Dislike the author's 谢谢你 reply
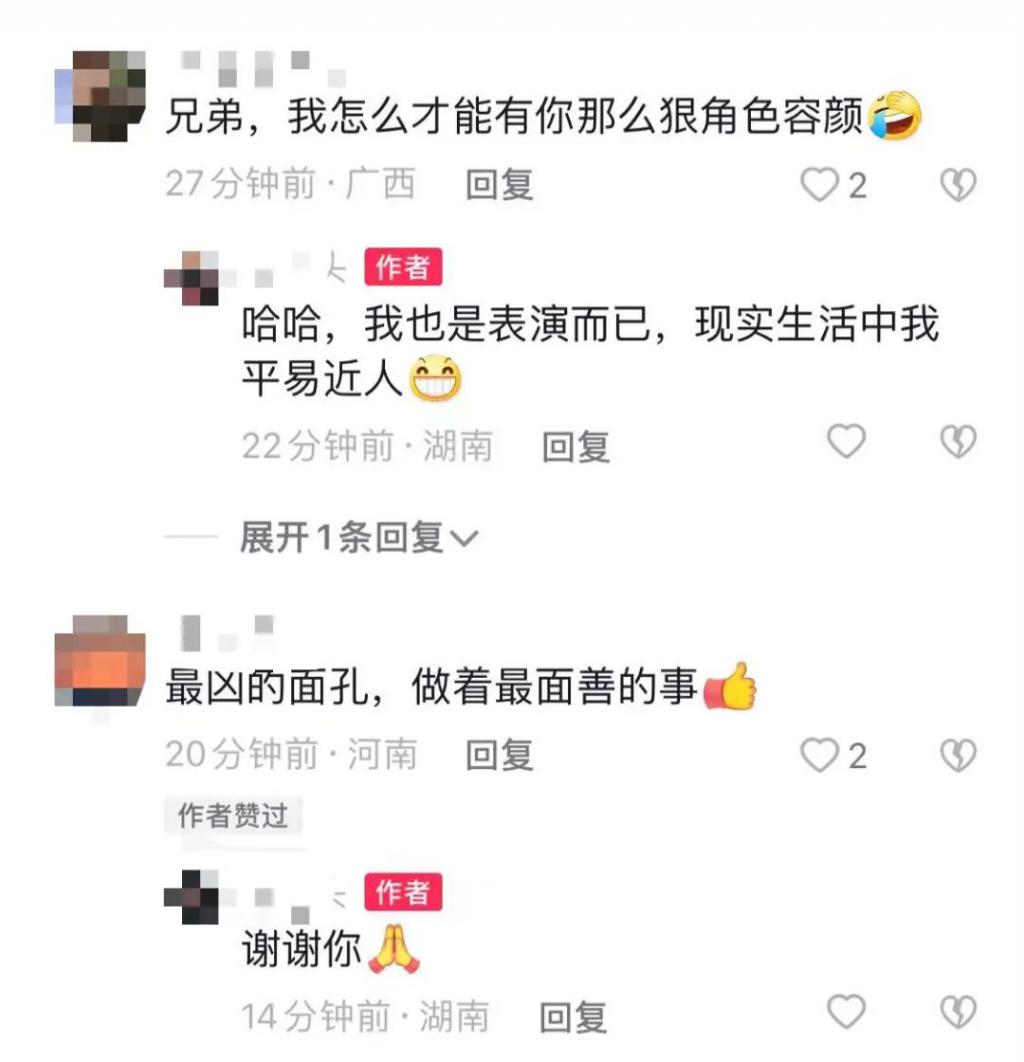 [x=958, y=1012]
